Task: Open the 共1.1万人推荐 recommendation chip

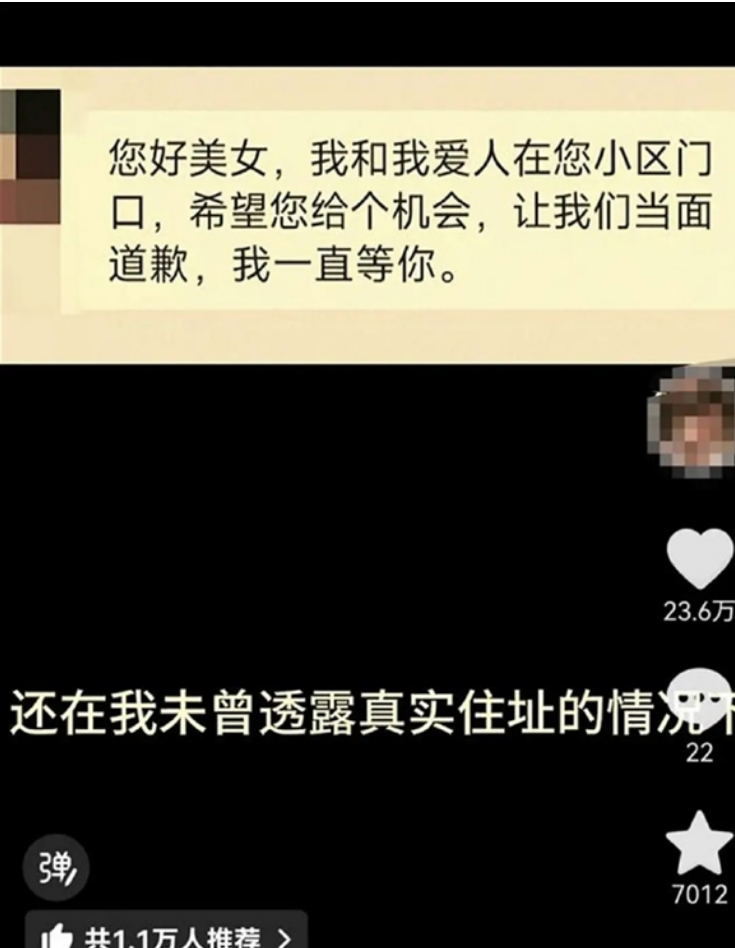Action: 165,936
